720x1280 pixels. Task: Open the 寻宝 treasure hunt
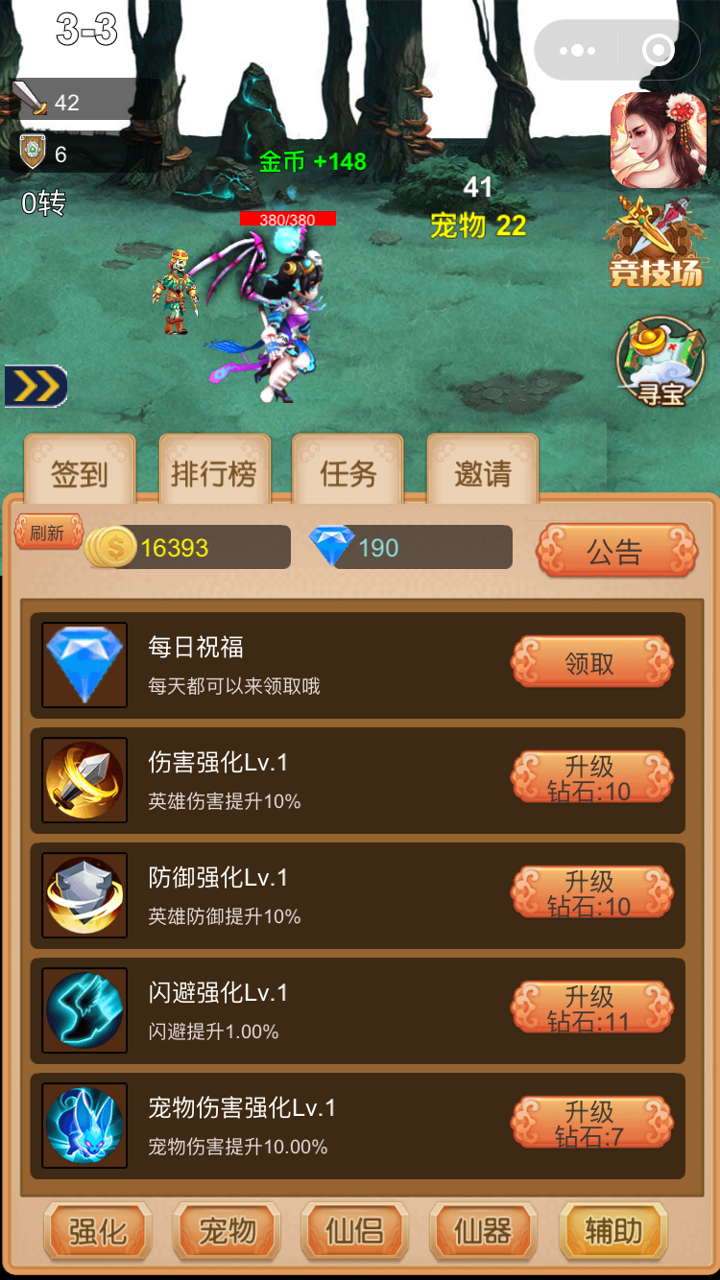pyautogui.click(x=660, y=363)
